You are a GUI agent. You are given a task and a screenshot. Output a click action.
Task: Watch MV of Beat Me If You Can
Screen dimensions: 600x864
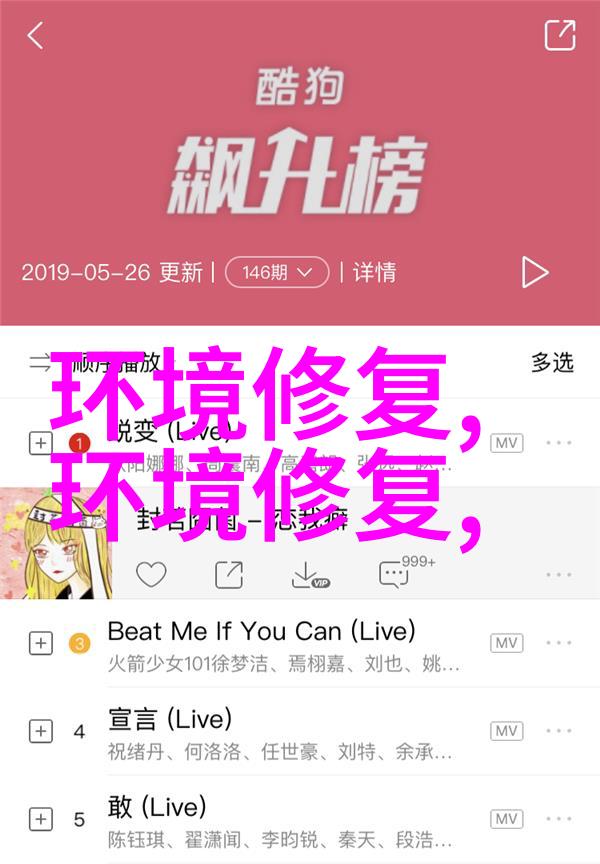coord(506,643)
